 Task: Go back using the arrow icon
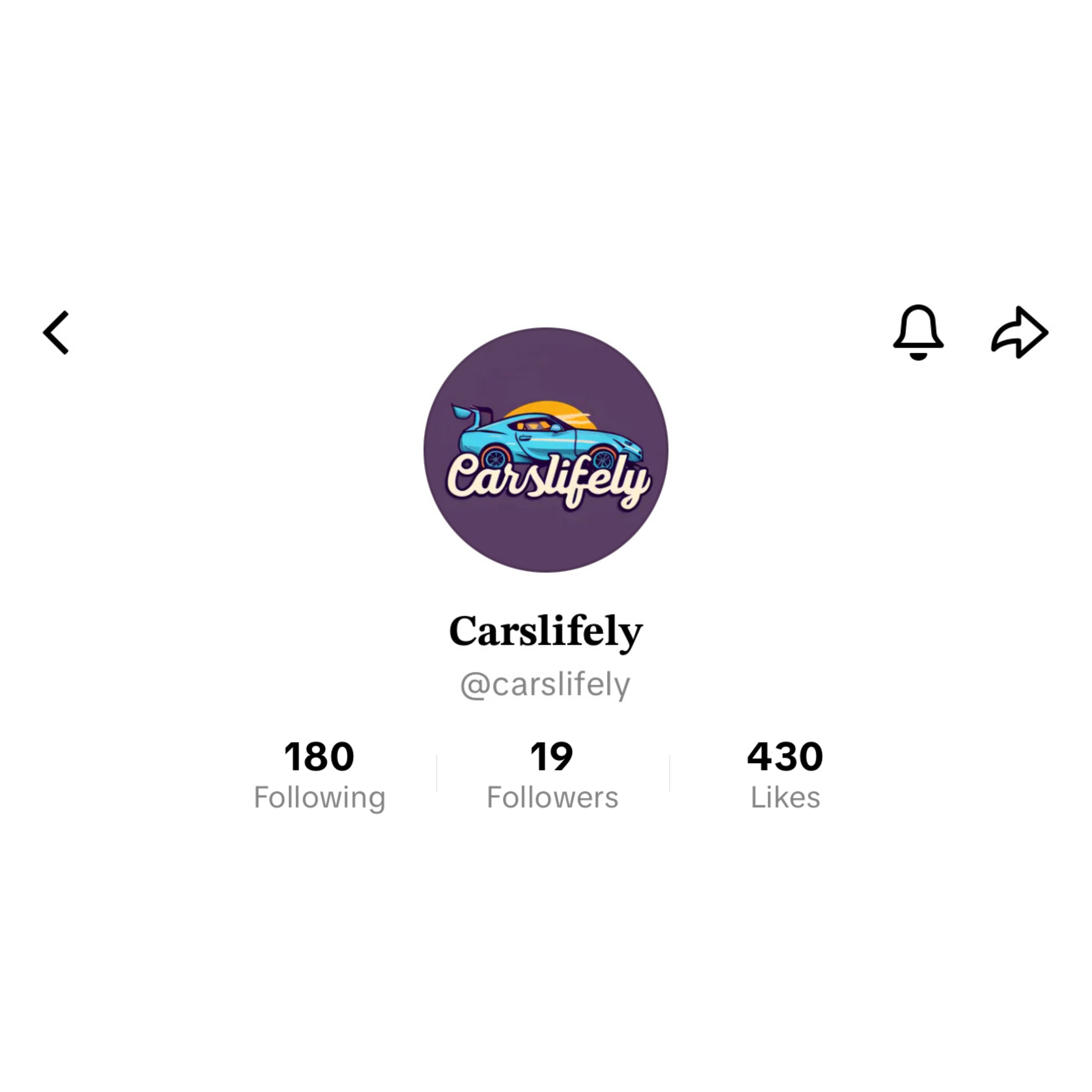pyautogui.click(x=56, y=333)
